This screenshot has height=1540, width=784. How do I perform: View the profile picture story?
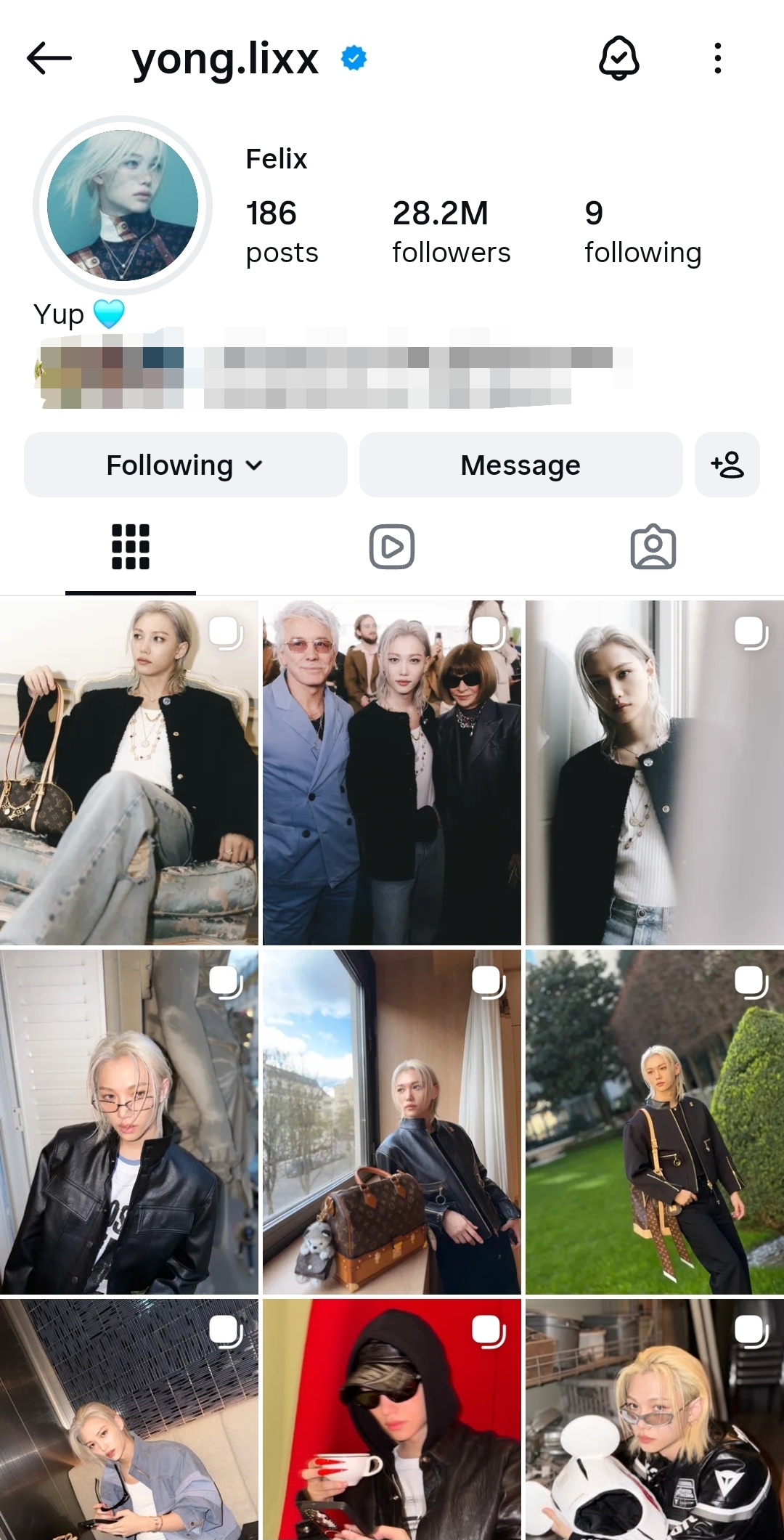coord(123,205)
